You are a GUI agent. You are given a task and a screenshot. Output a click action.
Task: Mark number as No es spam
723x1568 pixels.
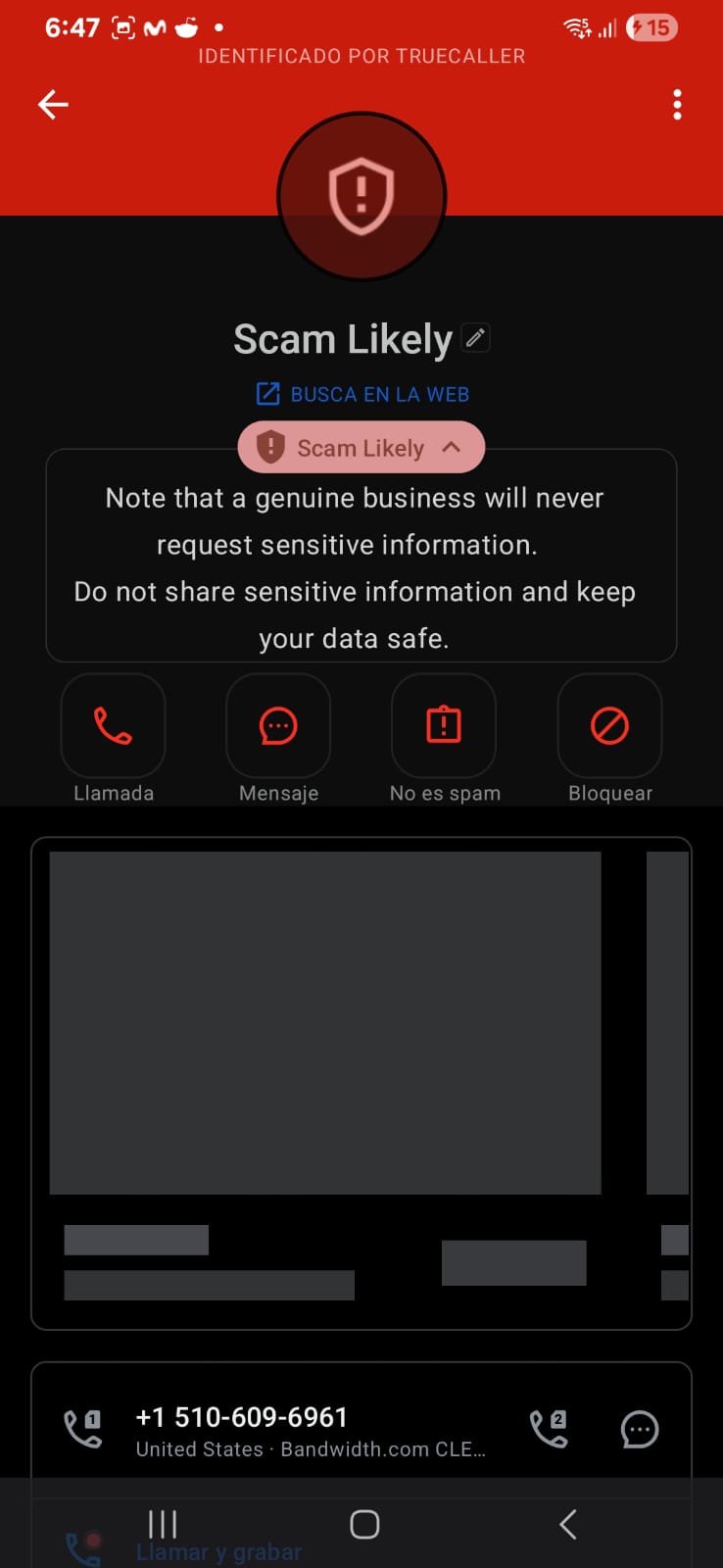pyautogui.click(x=444, y=726)
